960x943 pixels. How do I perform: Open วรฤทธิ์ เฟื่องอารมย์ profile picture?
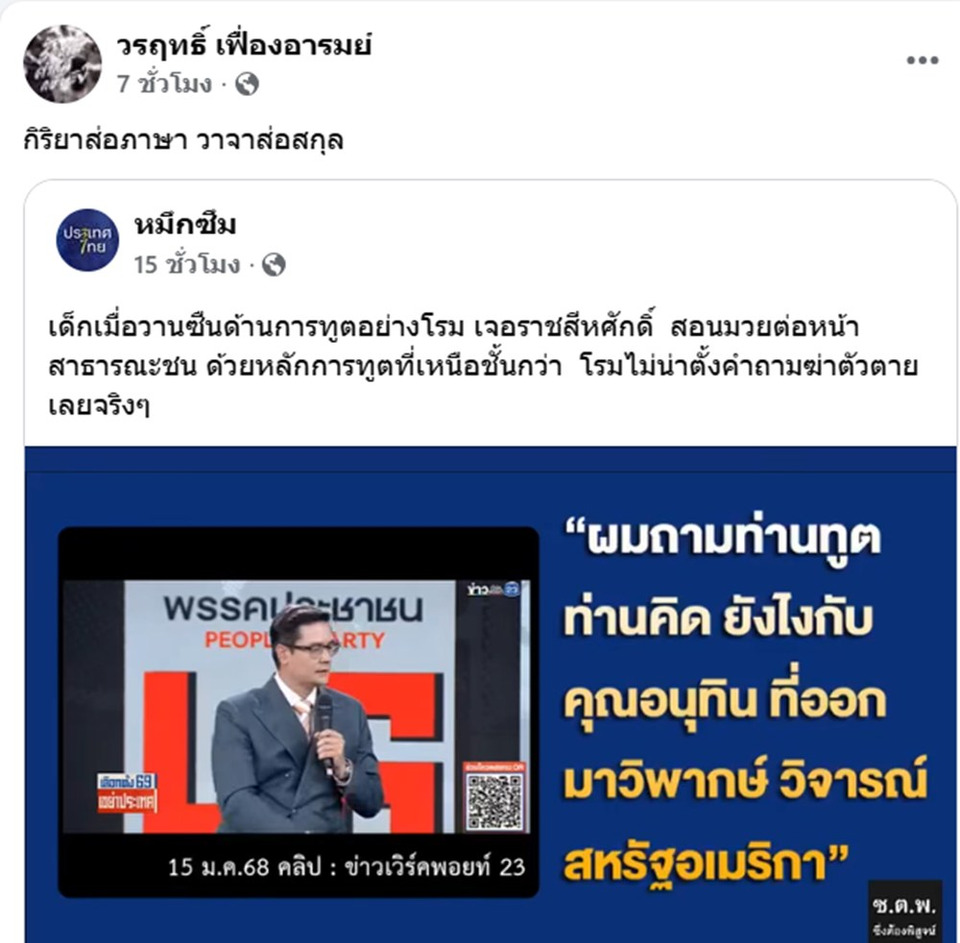(x=62, y=64)
